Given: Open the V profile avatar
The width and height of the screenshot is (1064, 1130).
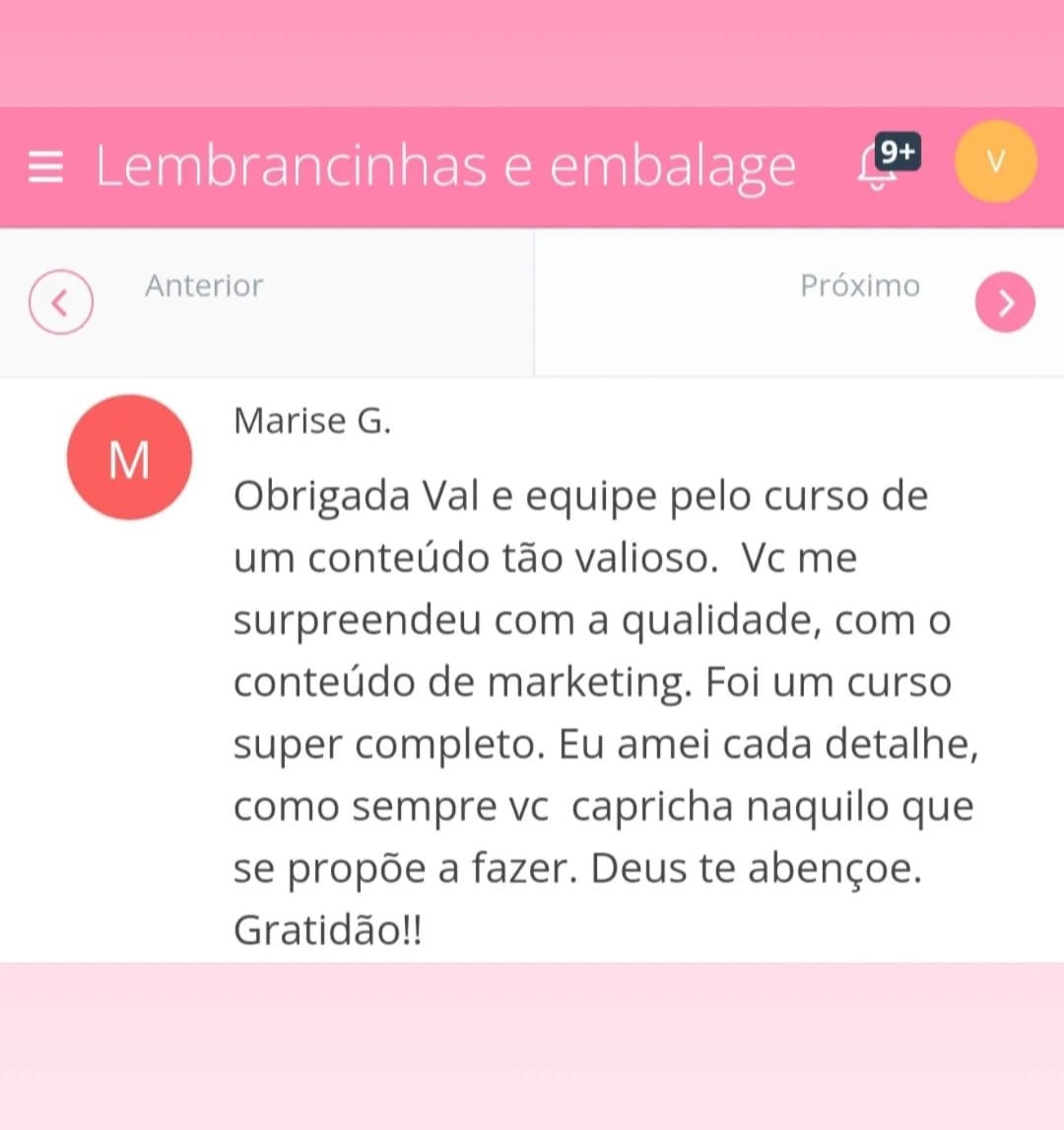Looking at the screenshot, I should 995,163.
